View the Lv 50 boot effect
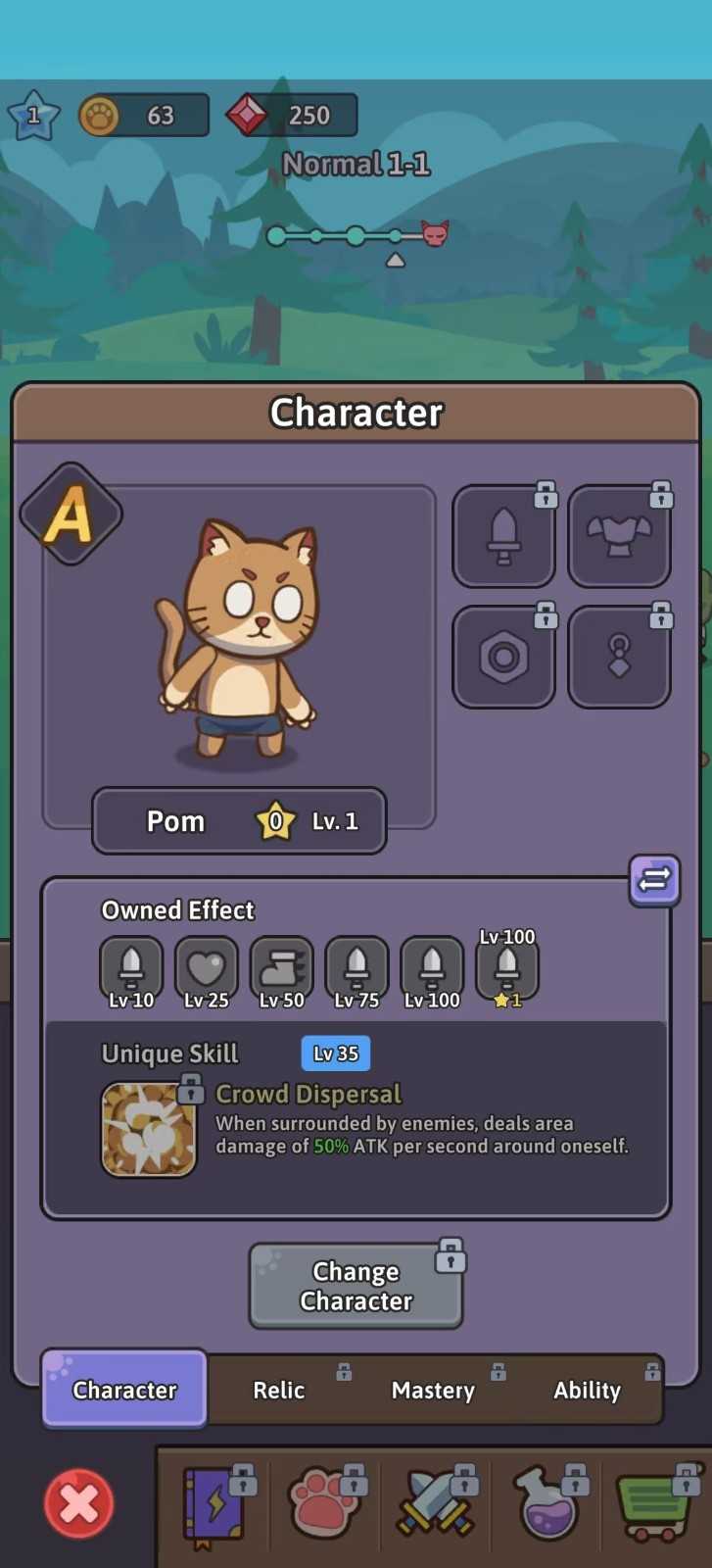This screenshot has height=1568, width=712. click(x=282, y=970)
